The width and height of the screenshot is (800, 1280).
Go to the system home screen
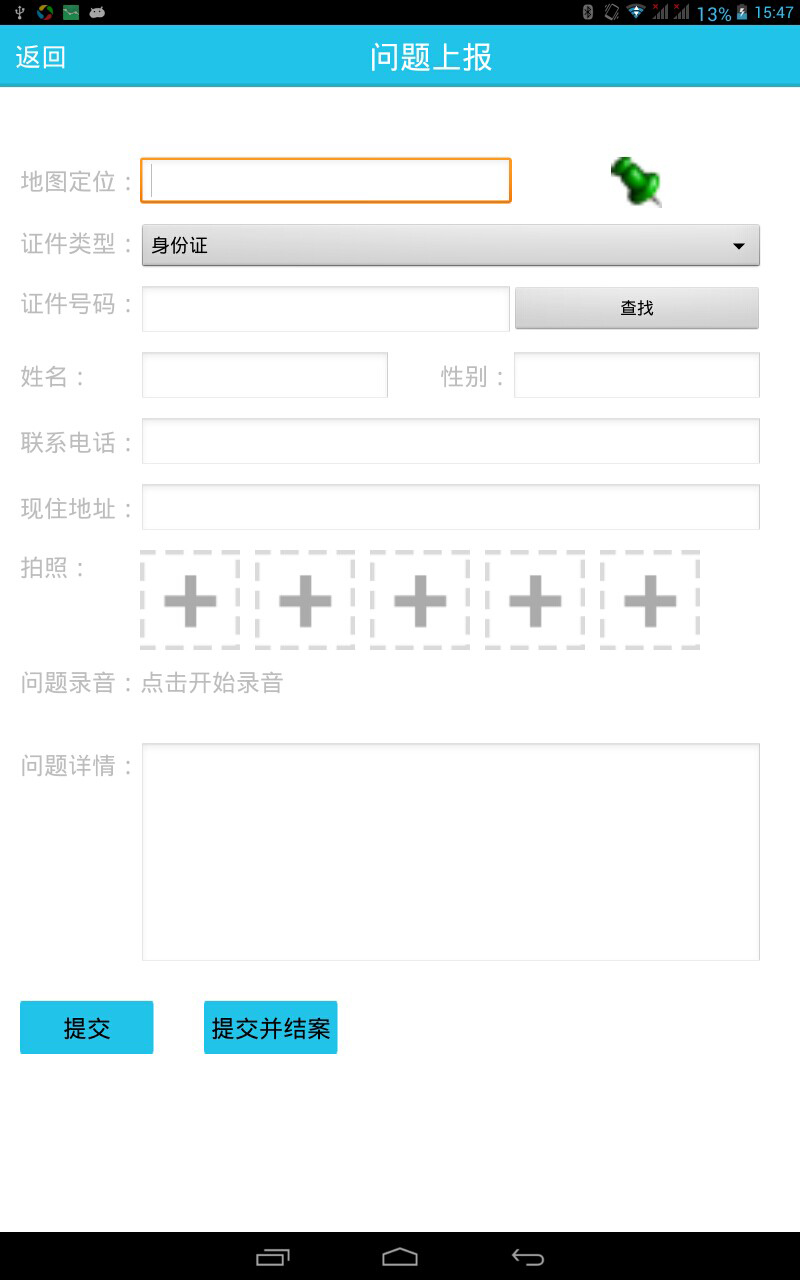coord(400,1257)
